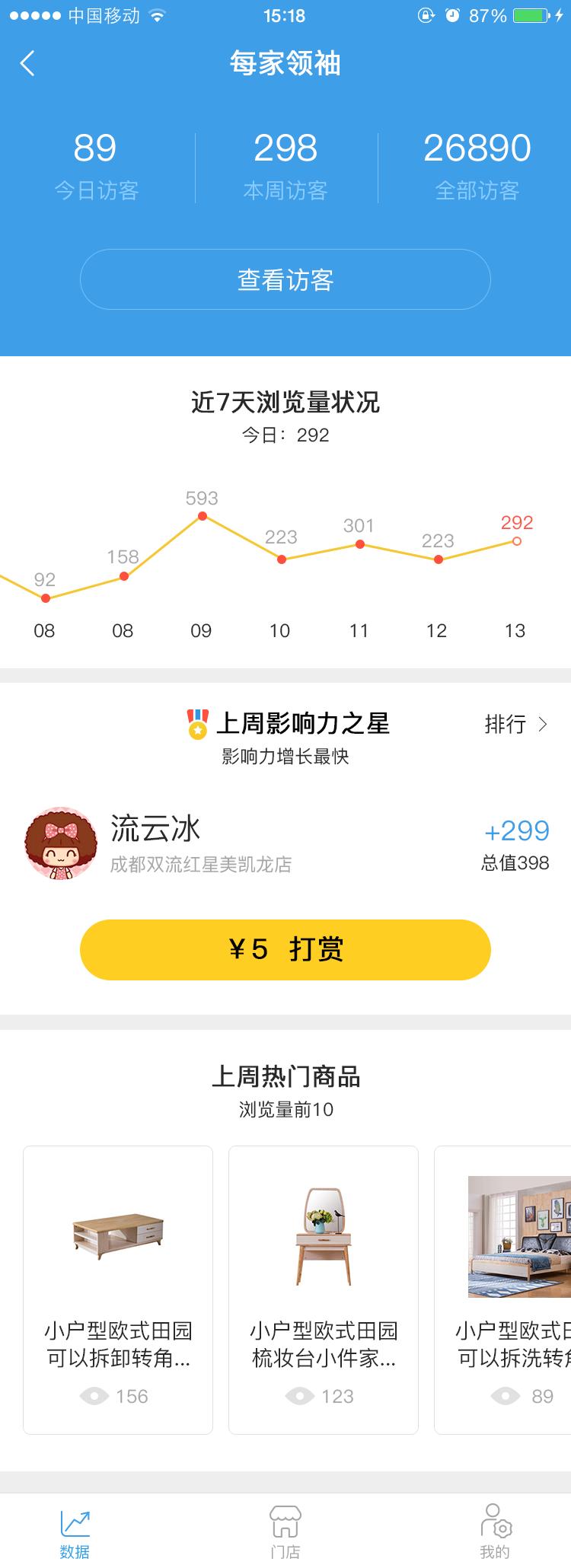Tap the eye icon showing 123 views
Viewport: 571px width, 1568px height.
(299, 1396)
